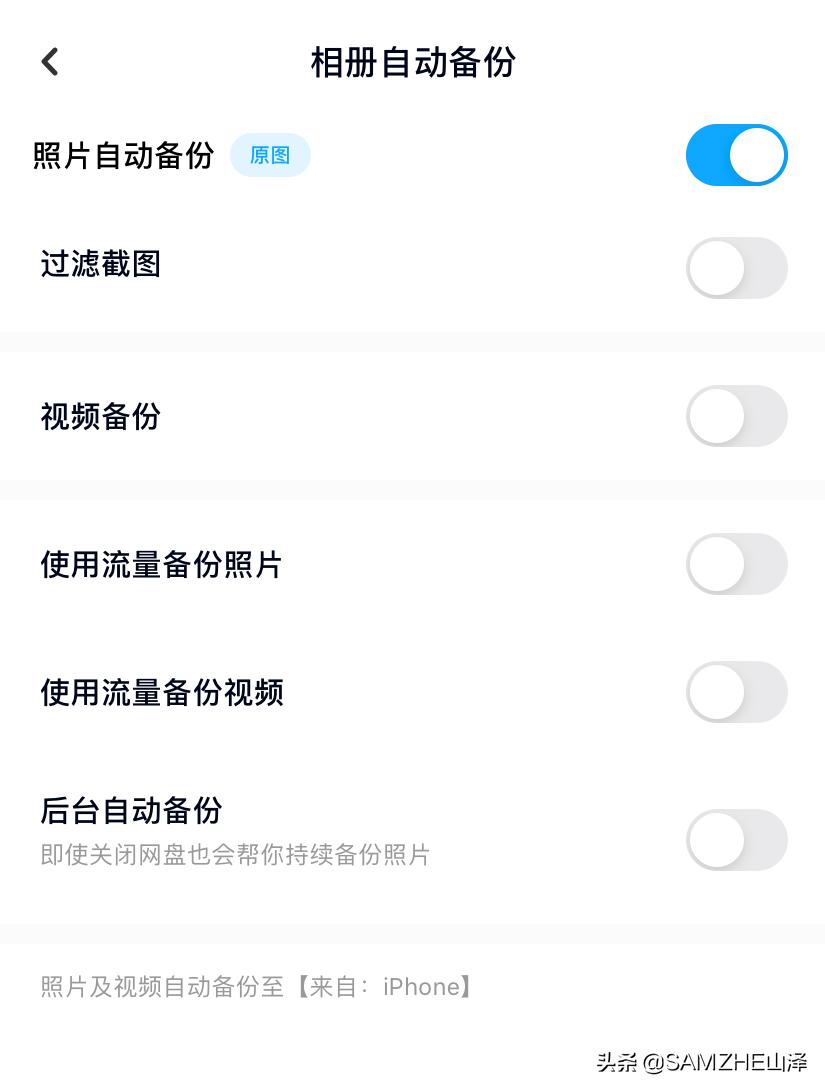Tap the 过滤截图 label text

[99, 265]
